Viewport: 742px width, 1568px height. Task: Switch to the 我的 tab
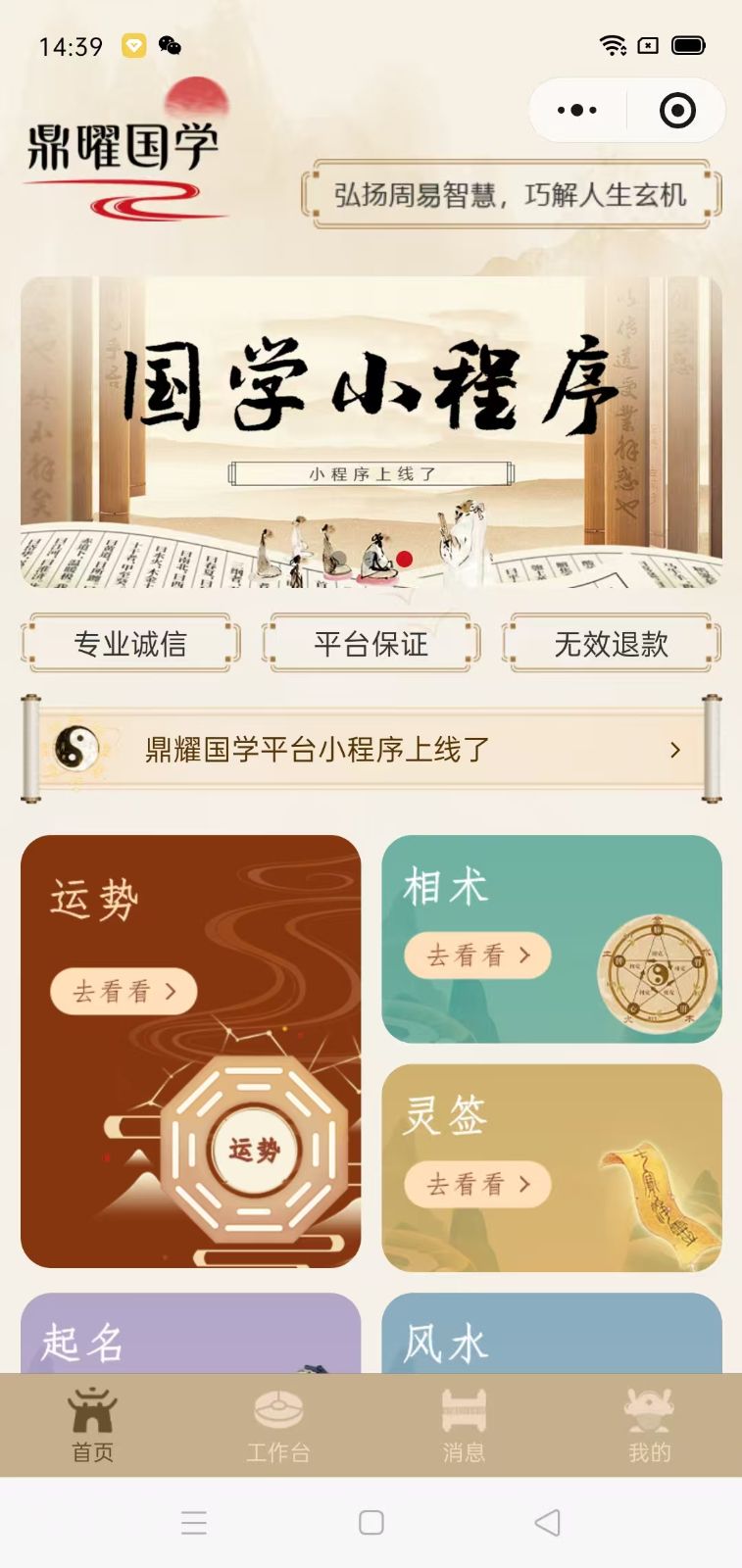click(x=649, y=1426)
